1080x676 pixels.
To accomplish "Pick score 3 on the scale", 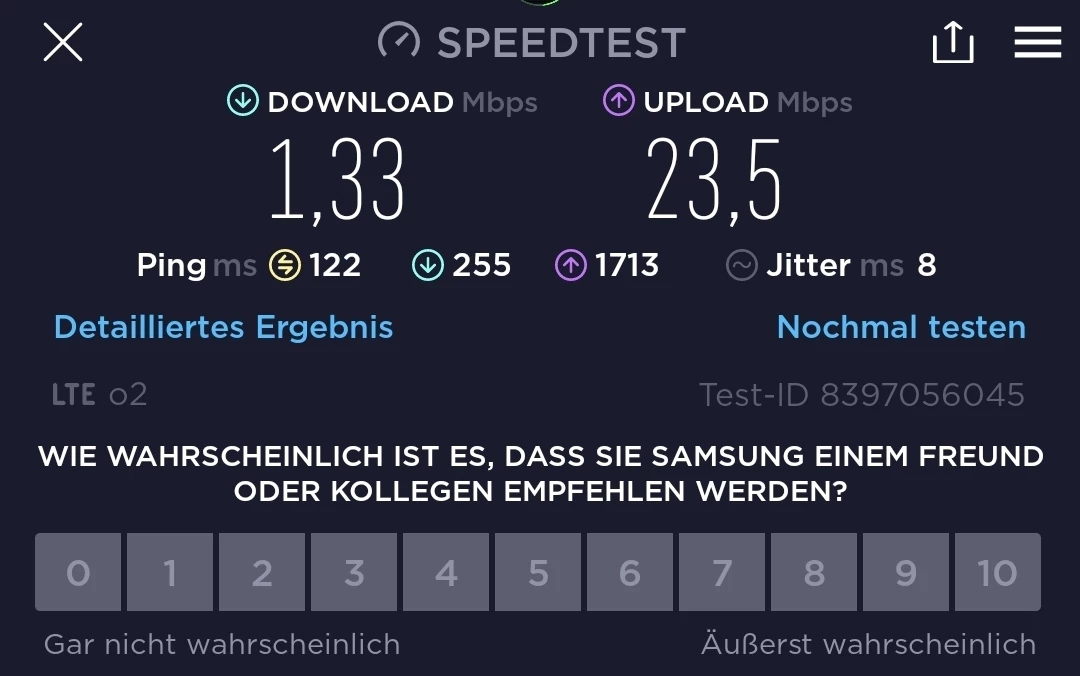I will [x=354, y=572].
